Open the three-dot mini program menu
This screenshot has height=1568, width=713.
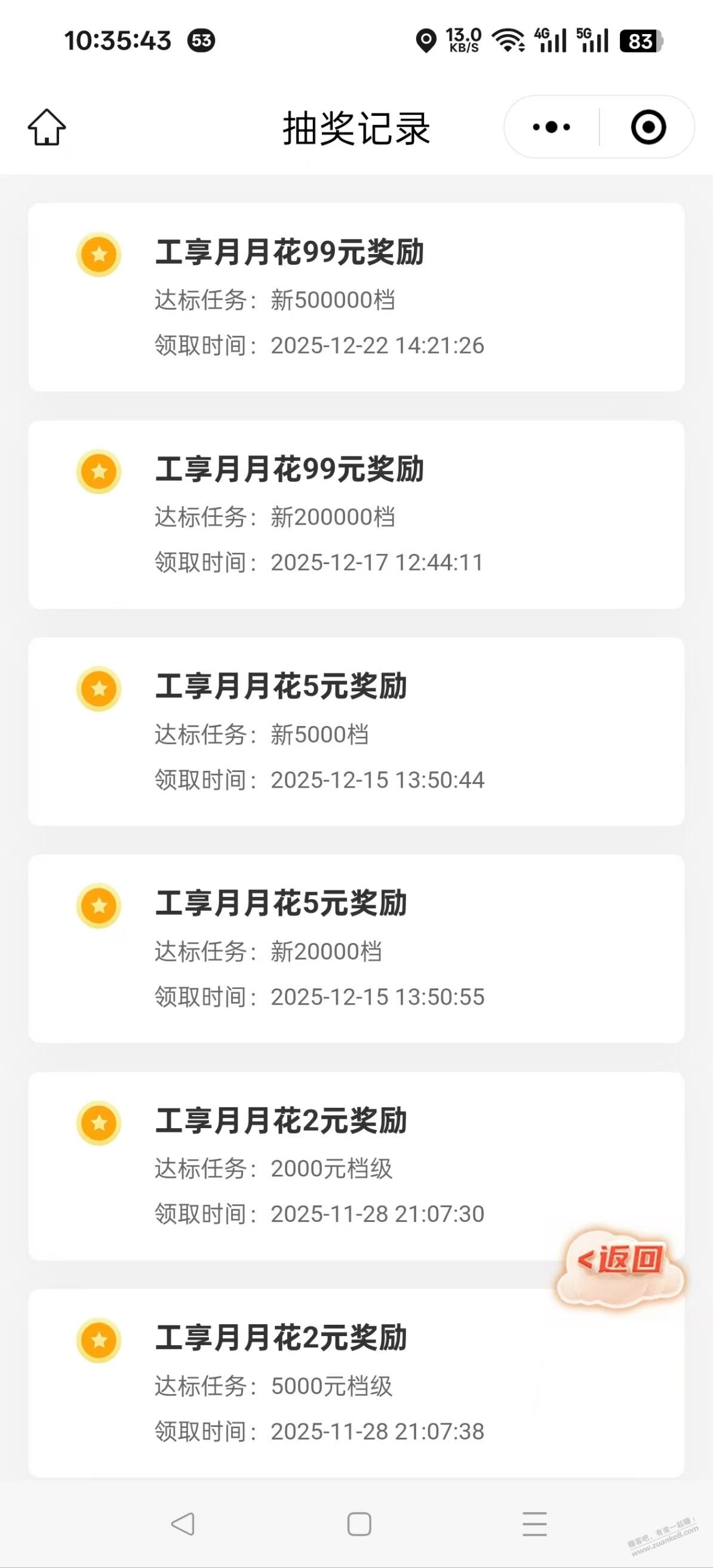click(551, 127)
